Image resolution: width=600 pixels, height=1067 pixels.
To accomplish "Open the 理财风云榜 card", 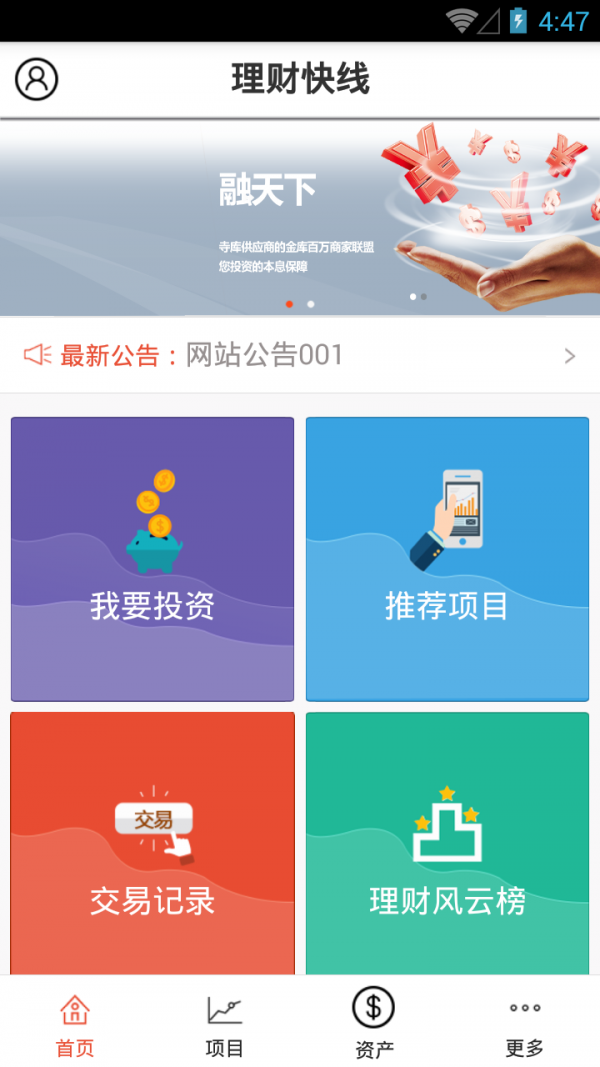I will click(x=447, y=845).
